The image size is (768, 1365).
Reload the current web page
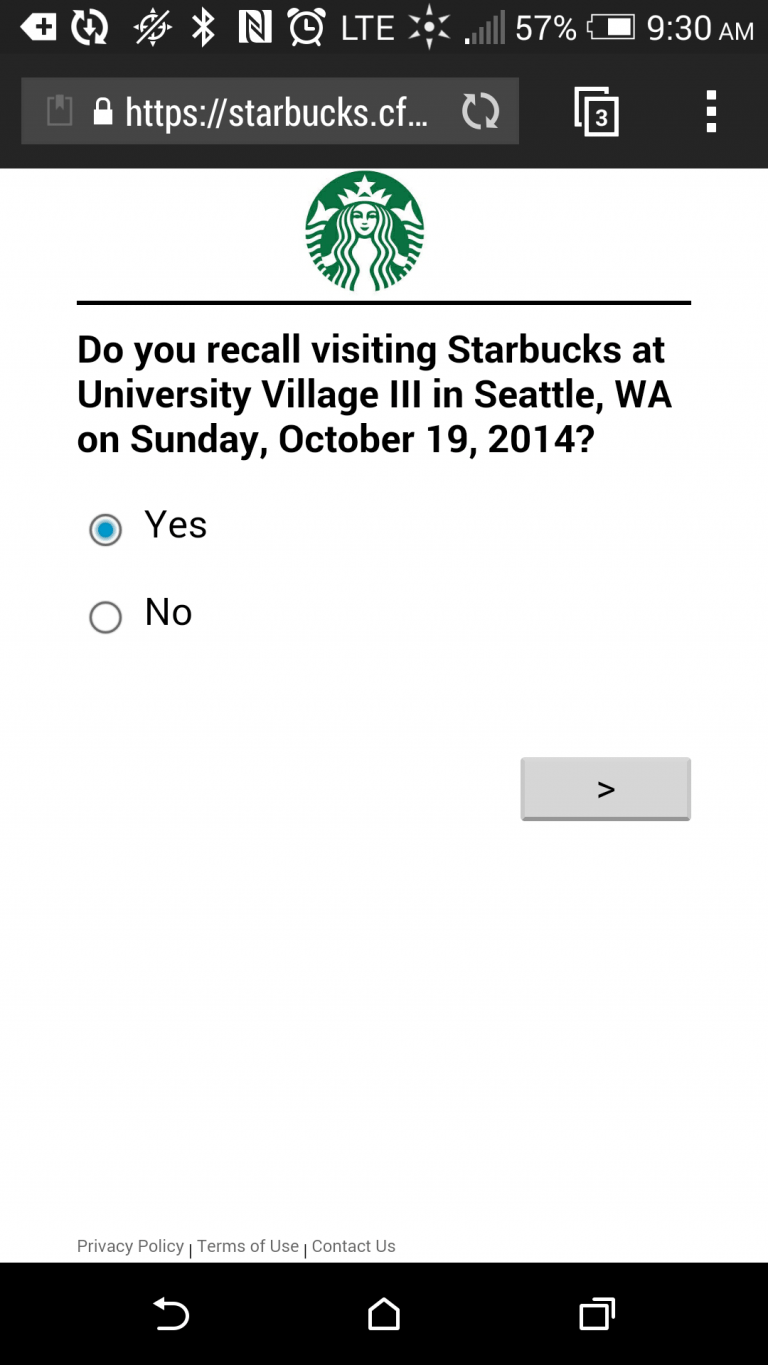coord(480,111)
